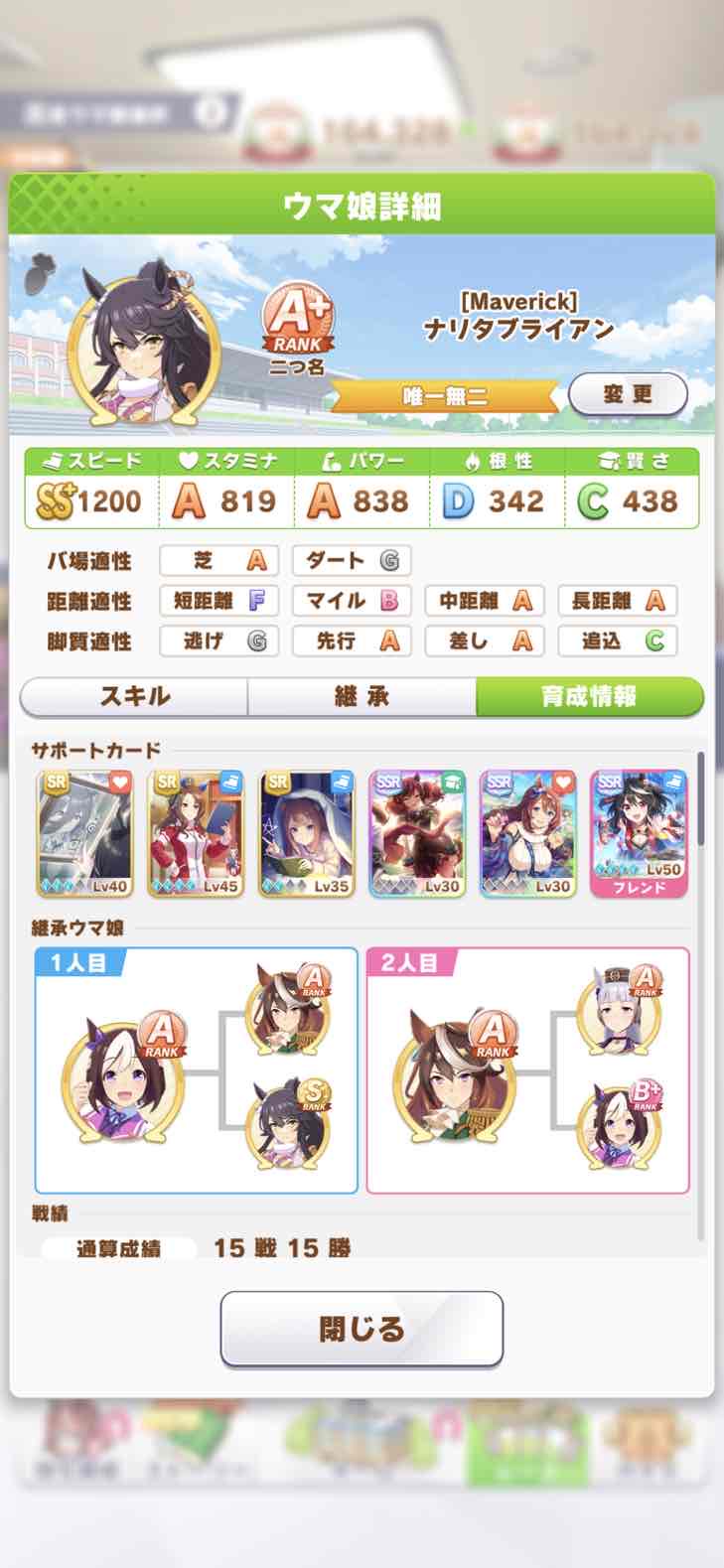The width and height of the screenshot is (724, 1568).
Task: Tap the 変更 title change button
Action: (627, 394)
